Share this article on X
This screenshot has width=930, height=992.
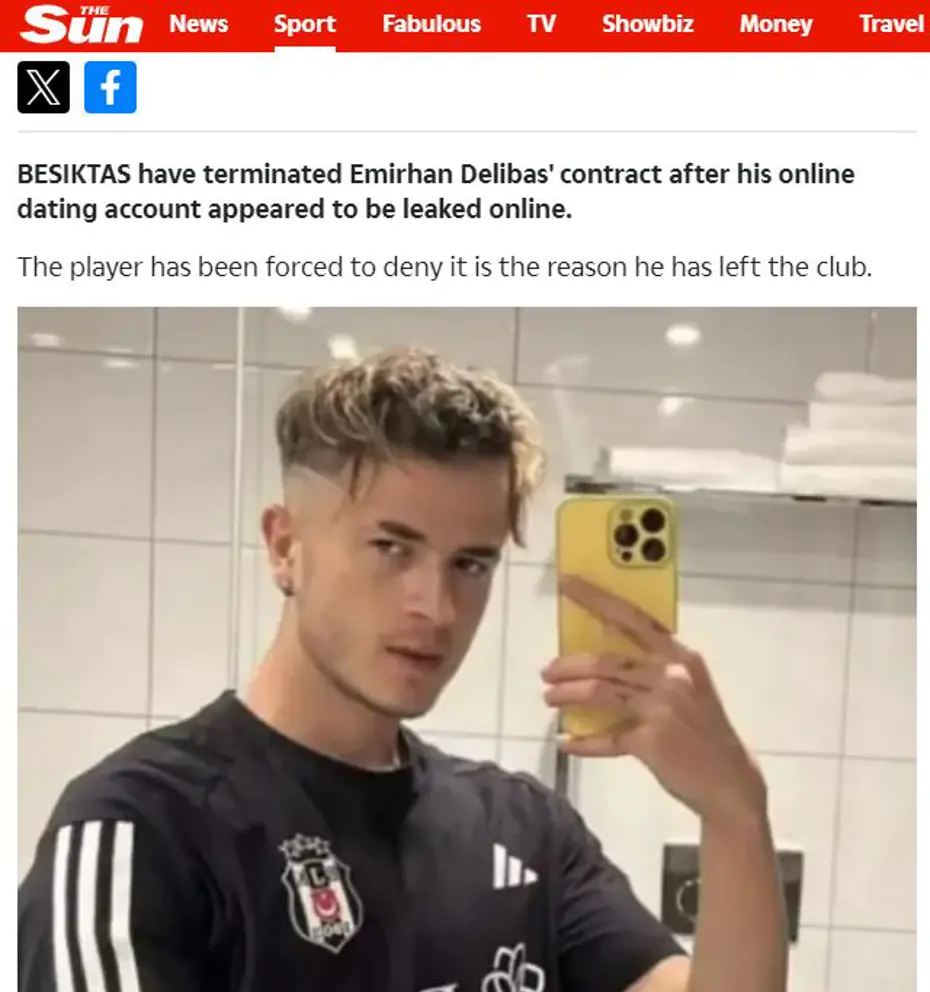click(x=43, y=88)
